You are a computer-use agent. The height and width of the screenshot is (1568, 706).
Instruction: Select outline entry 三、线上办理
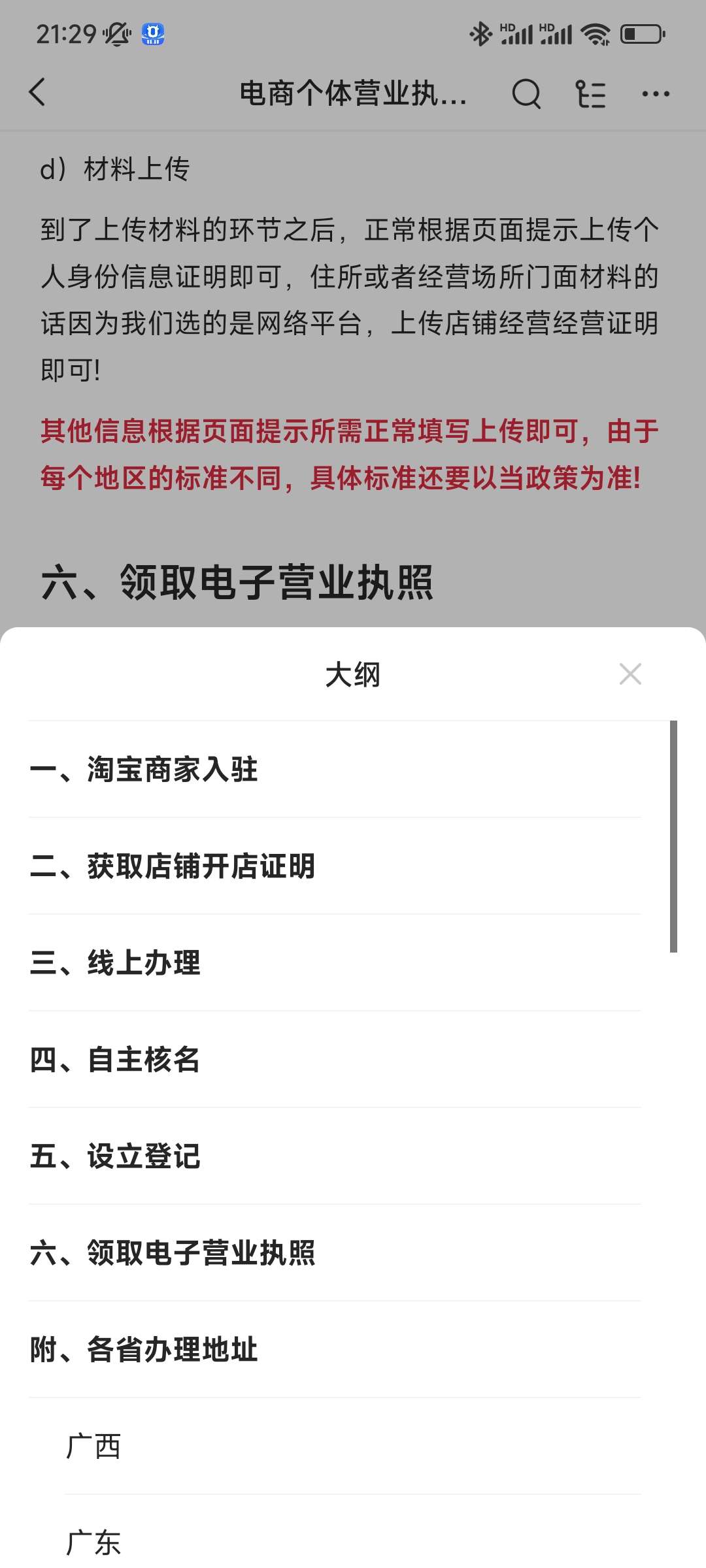pos(115,962)
